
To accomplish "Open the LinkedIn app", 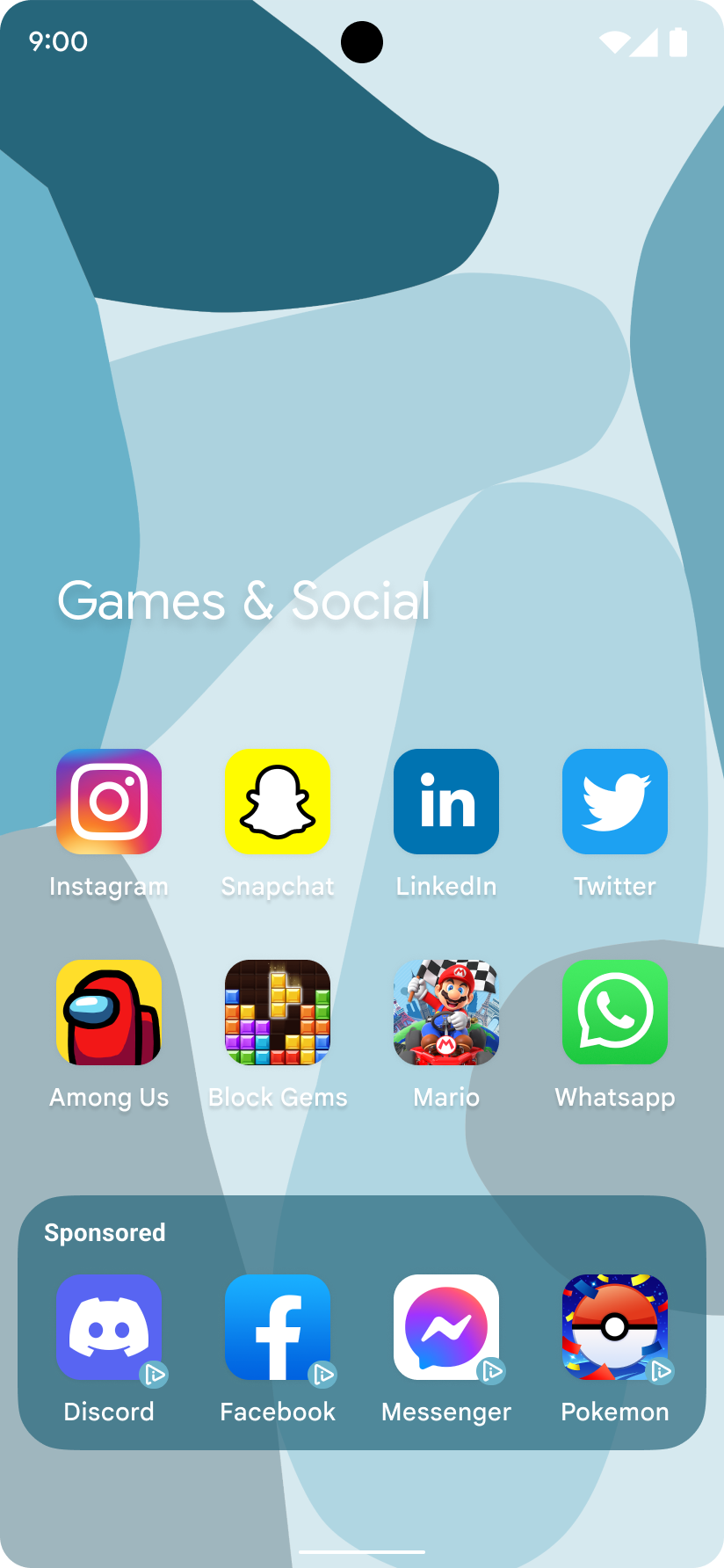I will click(446, 802).
